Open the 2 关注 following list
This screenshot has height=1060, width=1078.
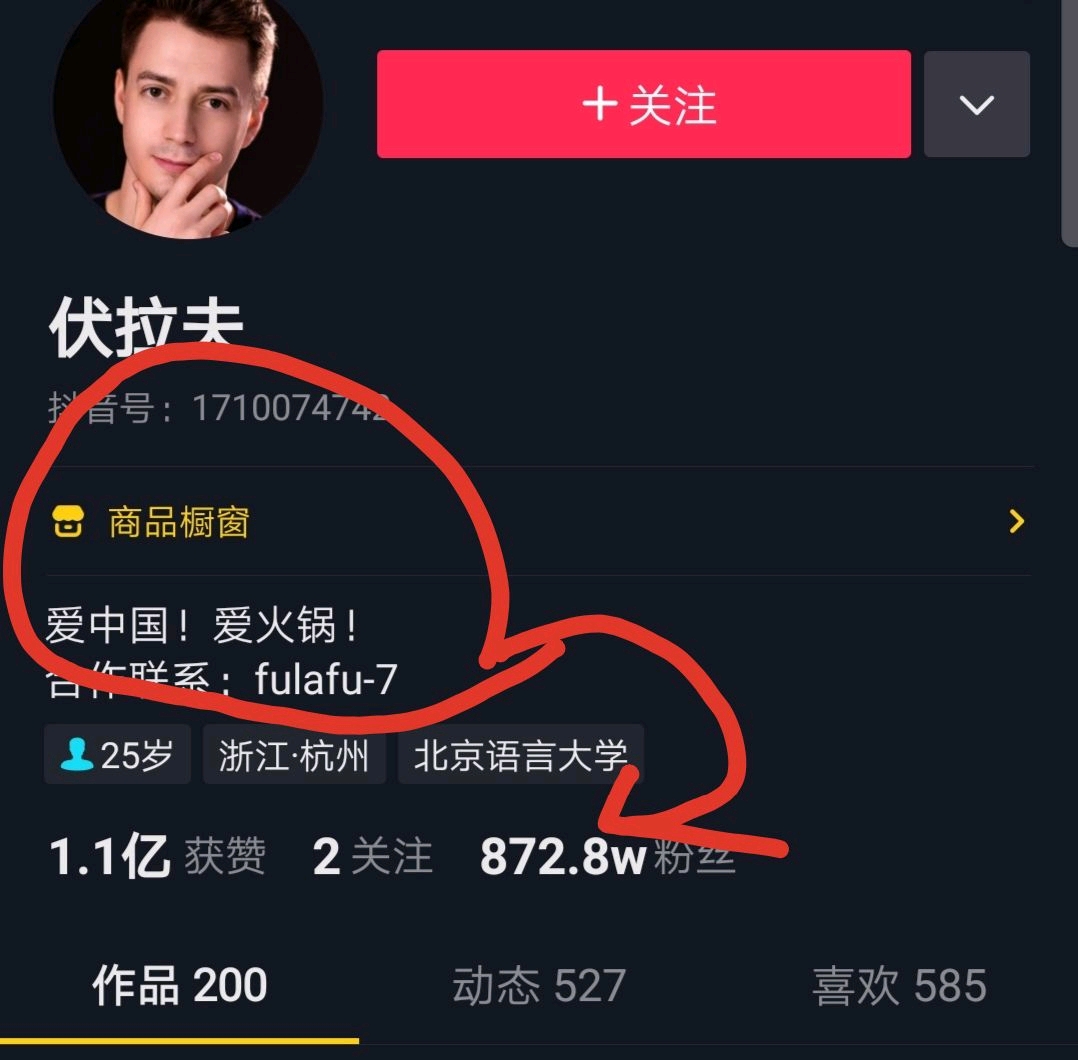click(373, 858)
